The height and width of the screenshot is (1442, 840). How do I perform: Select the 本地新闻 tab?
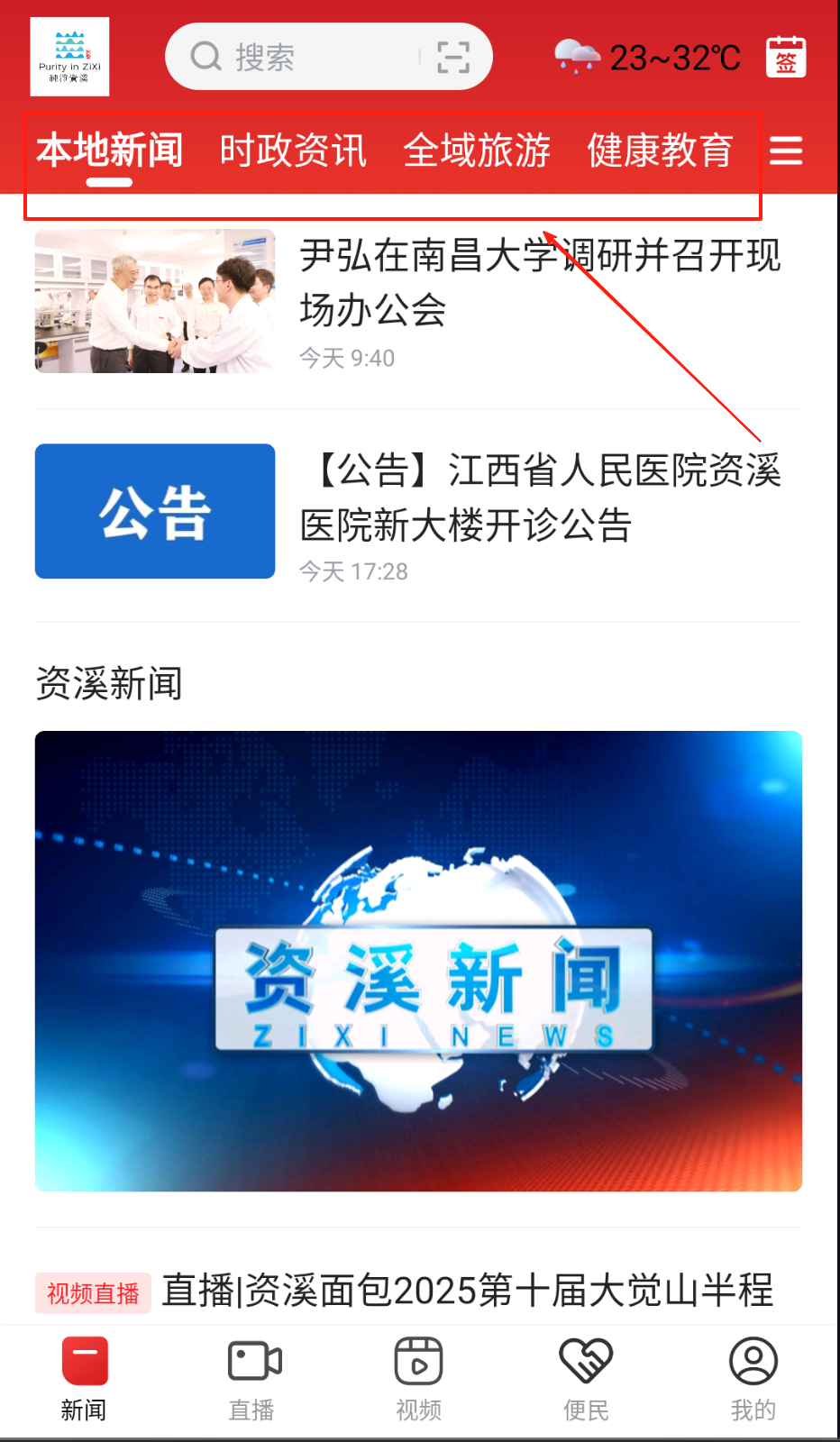point(109,151)
